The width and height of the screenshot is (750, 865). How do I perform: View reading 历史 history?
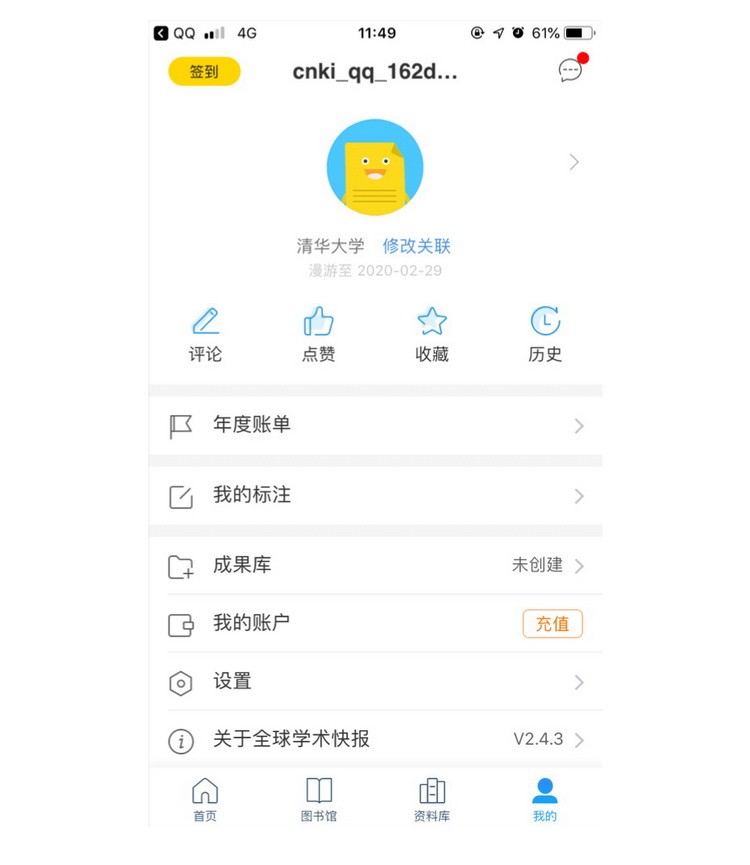[545, 335]
